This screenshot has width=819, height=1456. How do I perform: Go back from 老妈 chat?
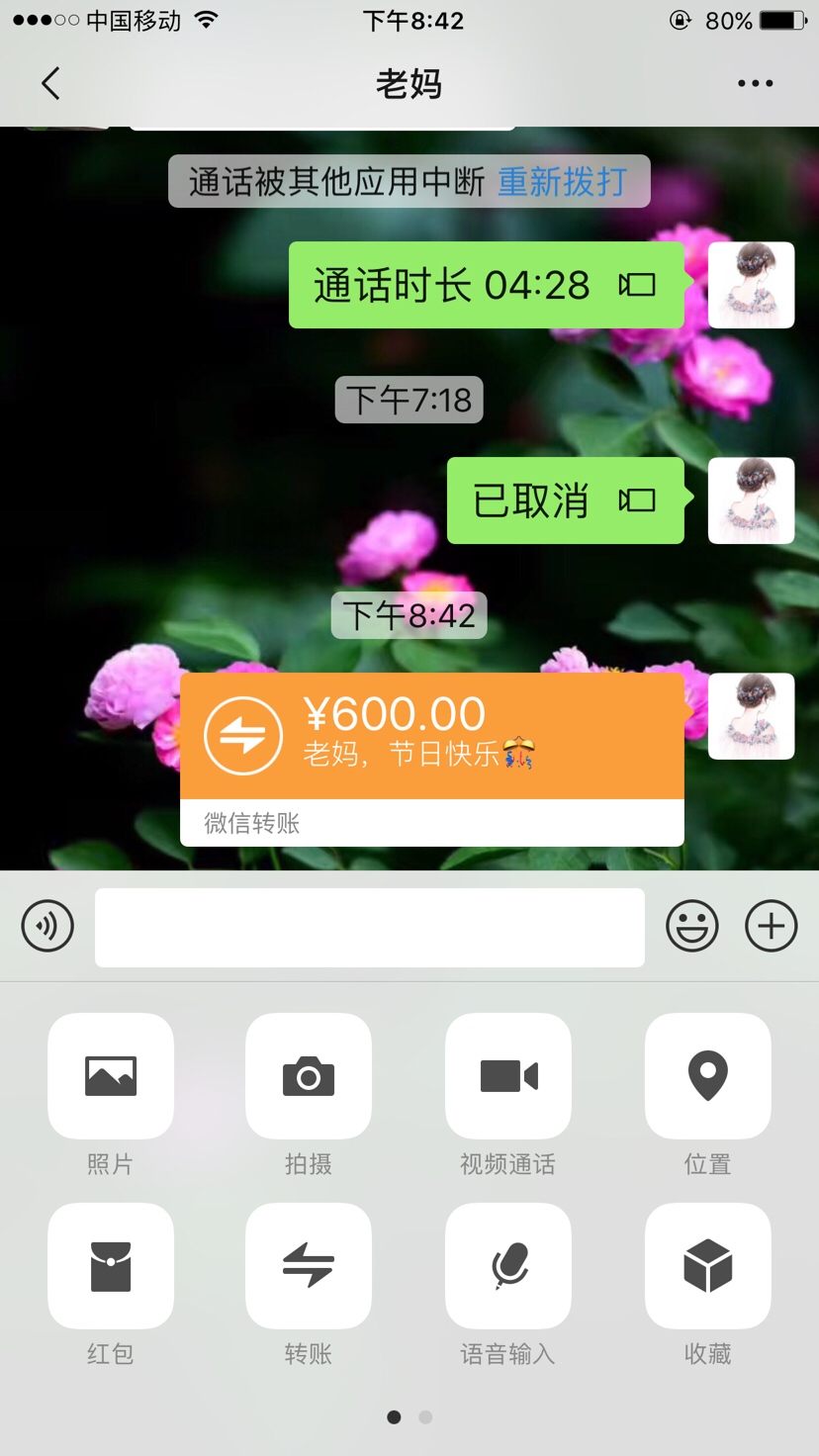(x=51, y=84)
